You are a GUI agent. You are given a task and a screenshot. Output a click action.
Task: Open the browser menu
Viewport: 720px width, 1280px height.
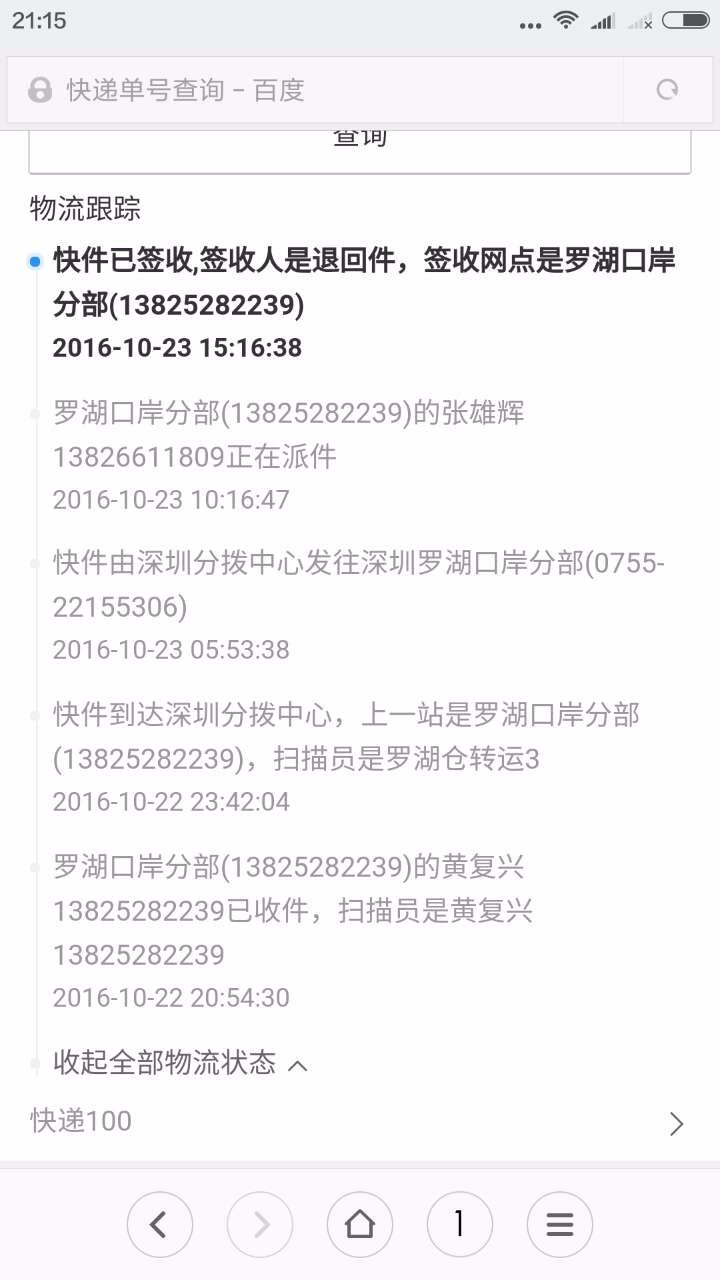[x=559, y=1224]
